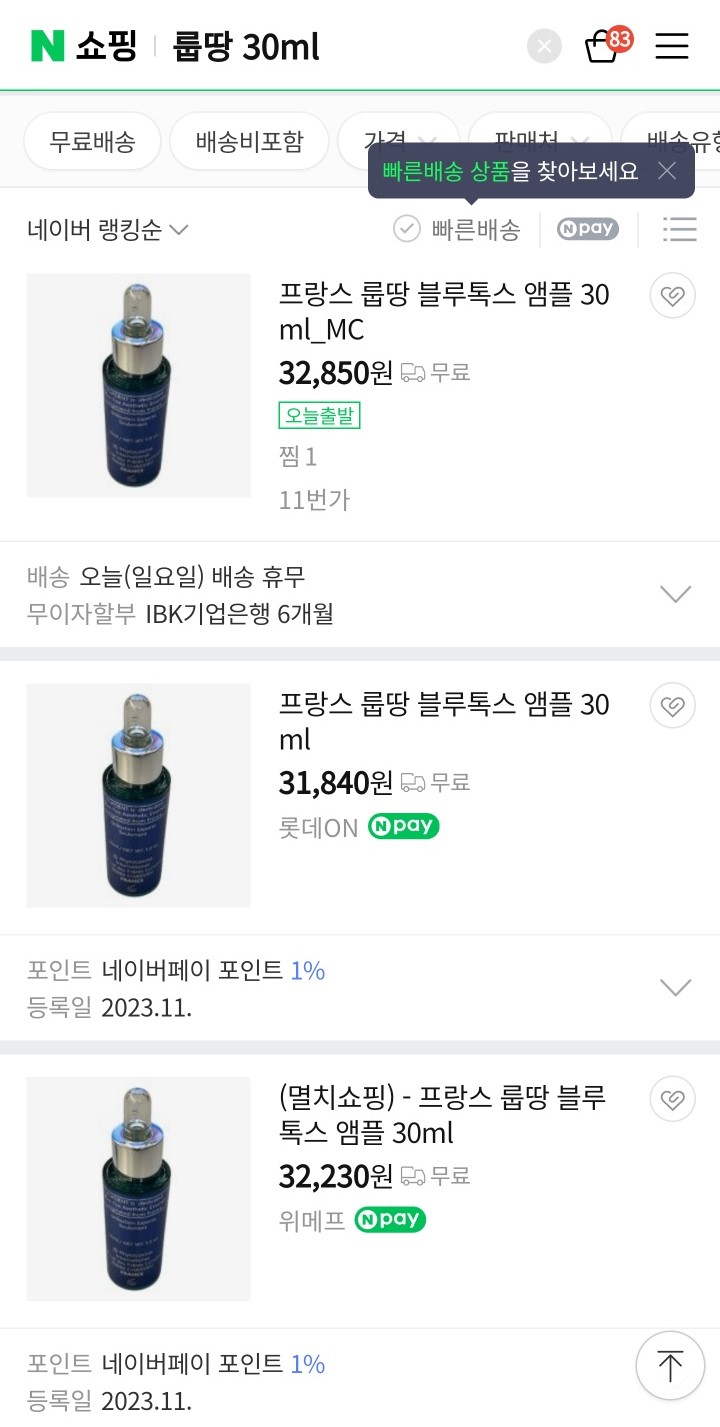Activate the 무료배송 filter chip
The height and width of the screenshot is (1427, 720).
point(92,141)
